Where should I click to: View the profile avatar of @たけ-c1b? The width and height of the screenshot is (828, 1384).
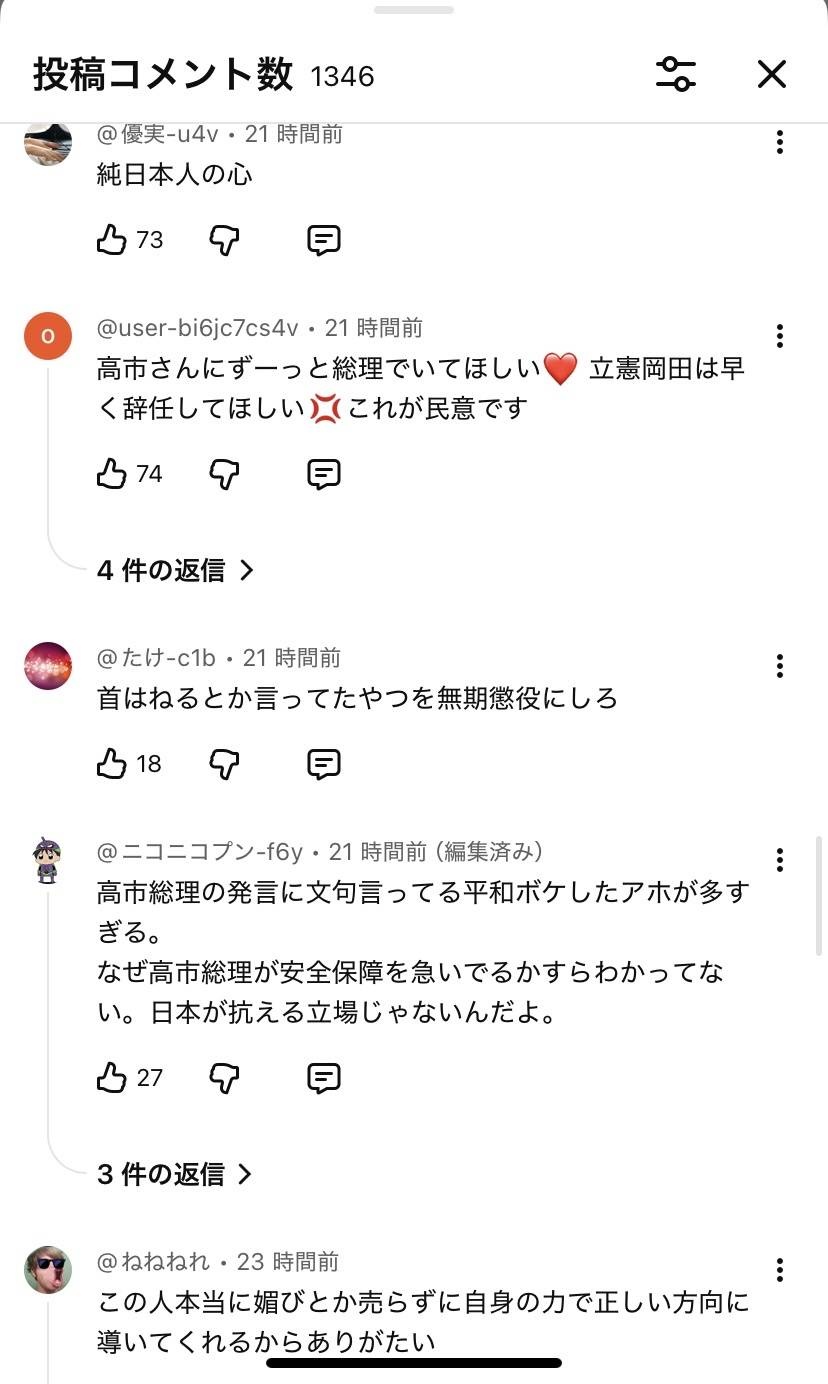tap(48, 666)
